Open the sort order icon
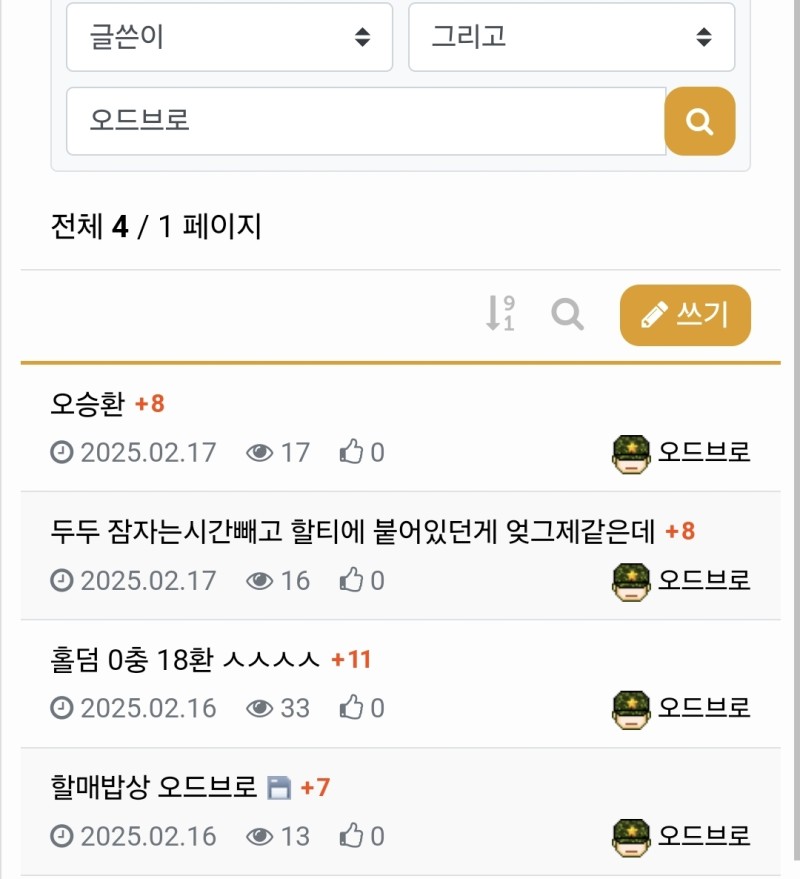 (x=500, y=315)
